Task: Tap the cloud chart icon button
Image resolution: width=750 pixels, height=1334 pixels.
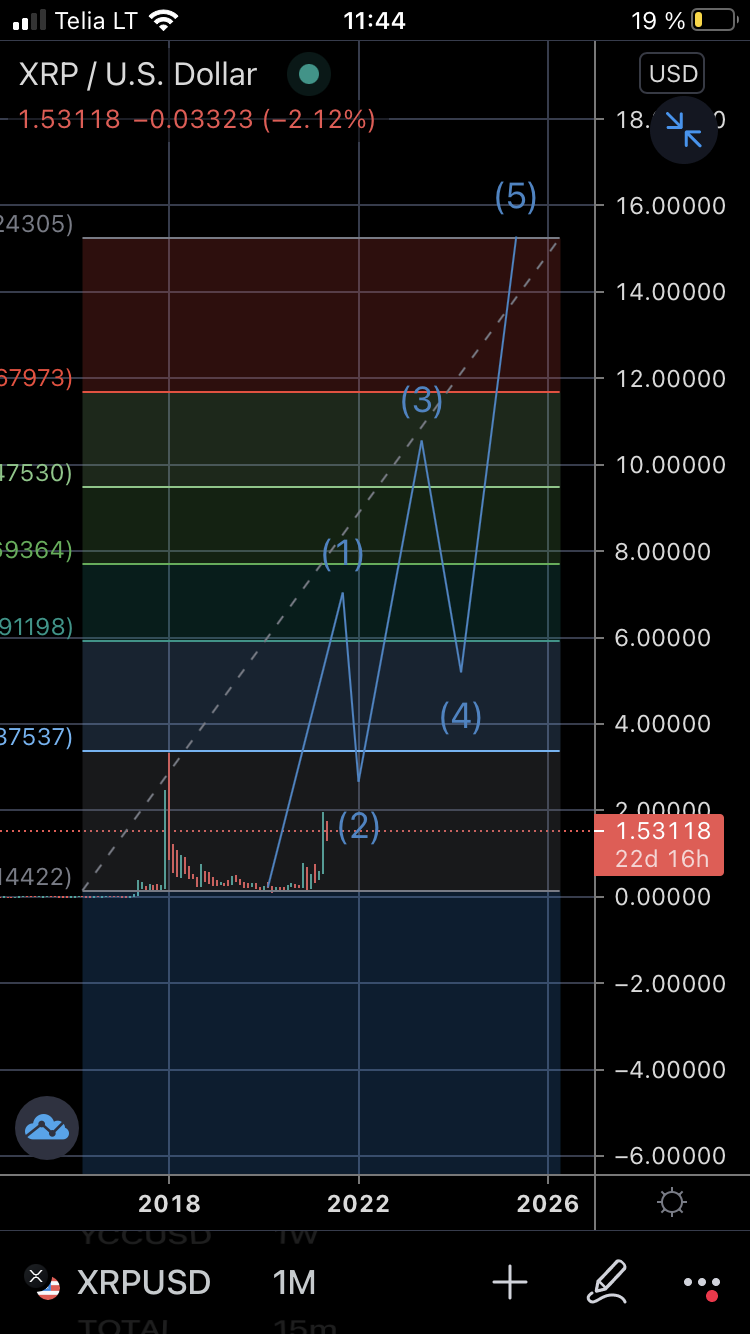Action: click(x=47, y=1128)
